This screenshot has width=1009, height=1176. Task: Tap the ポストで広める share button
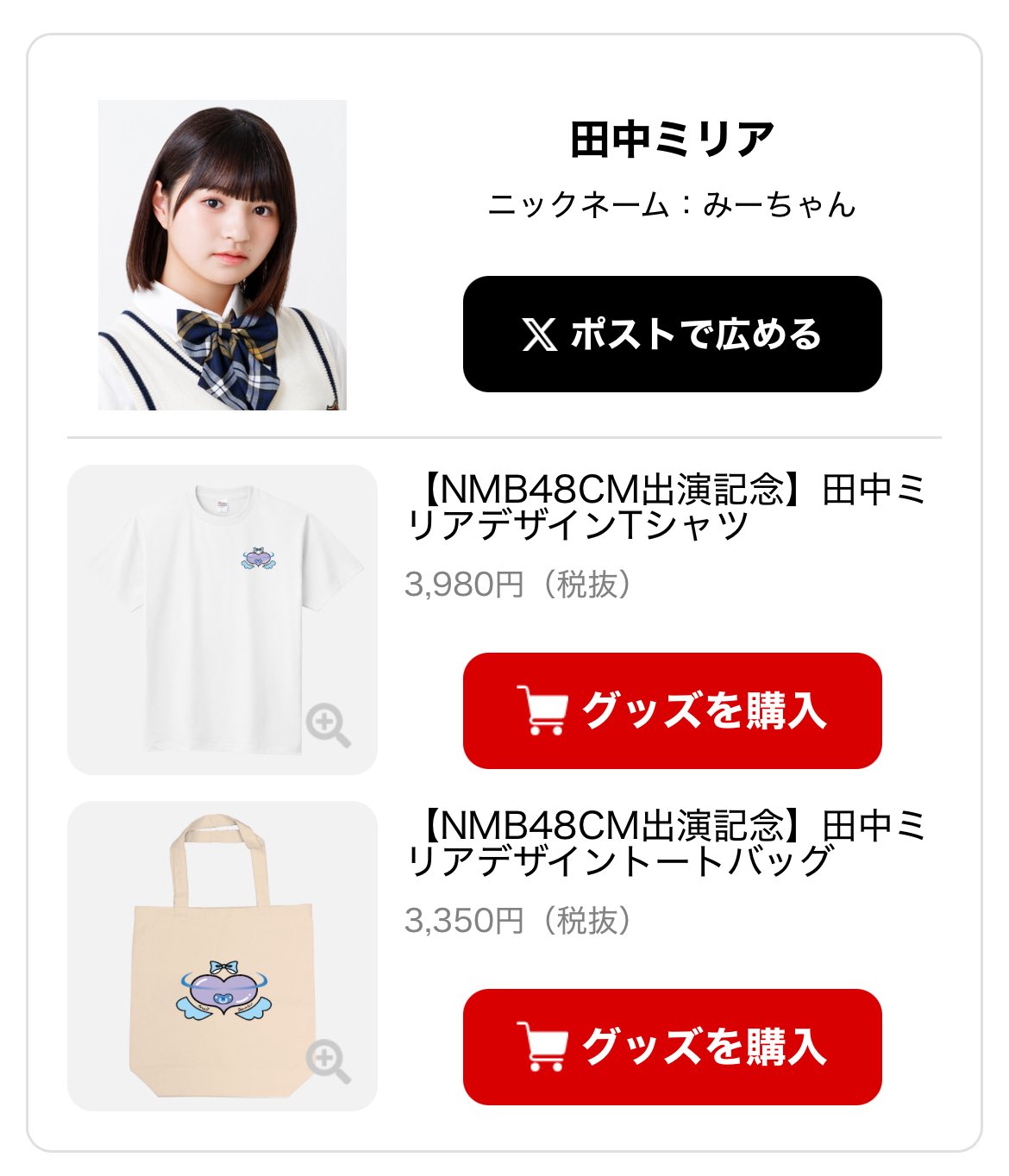pyautogui.click(x=672, y=334)
